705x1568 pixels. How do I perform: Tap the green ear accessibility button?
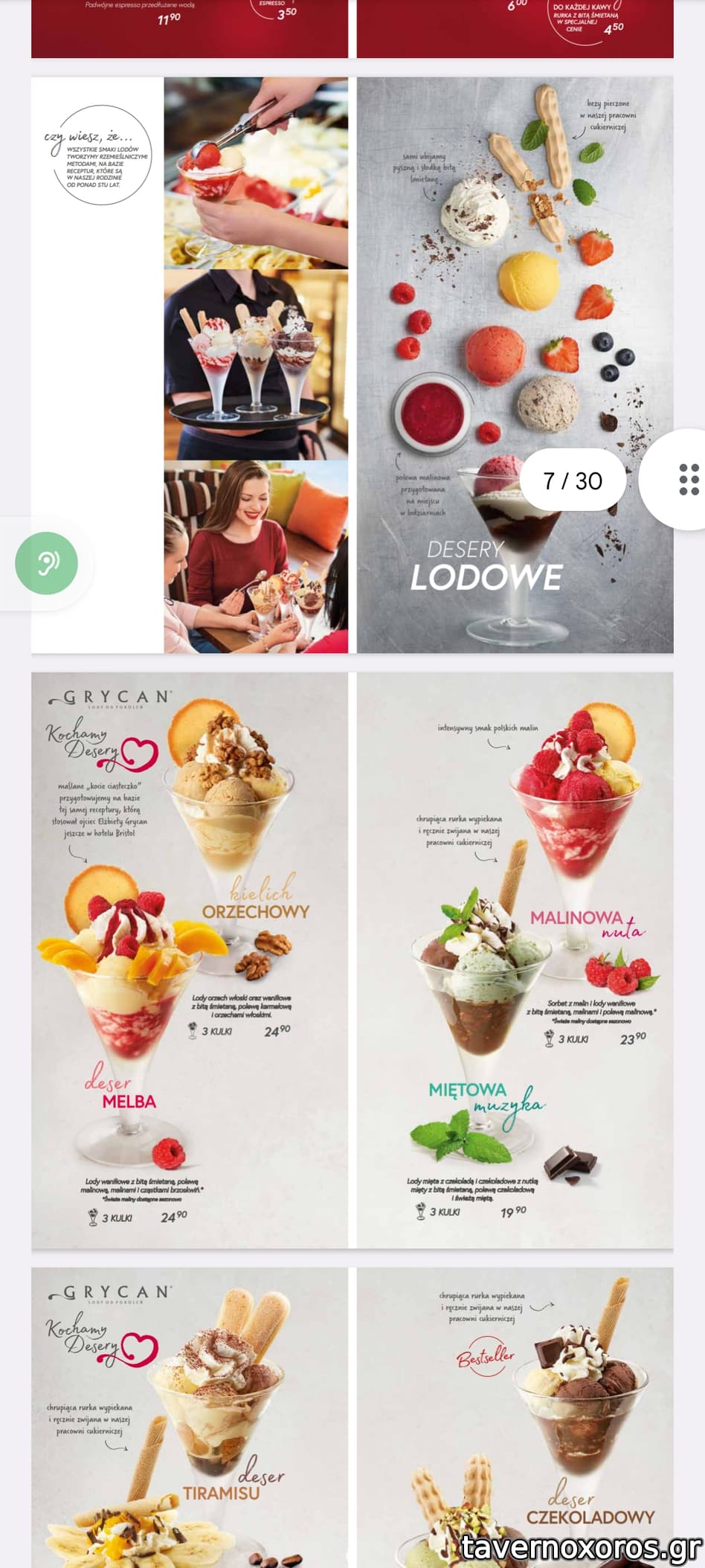(47, 563)
